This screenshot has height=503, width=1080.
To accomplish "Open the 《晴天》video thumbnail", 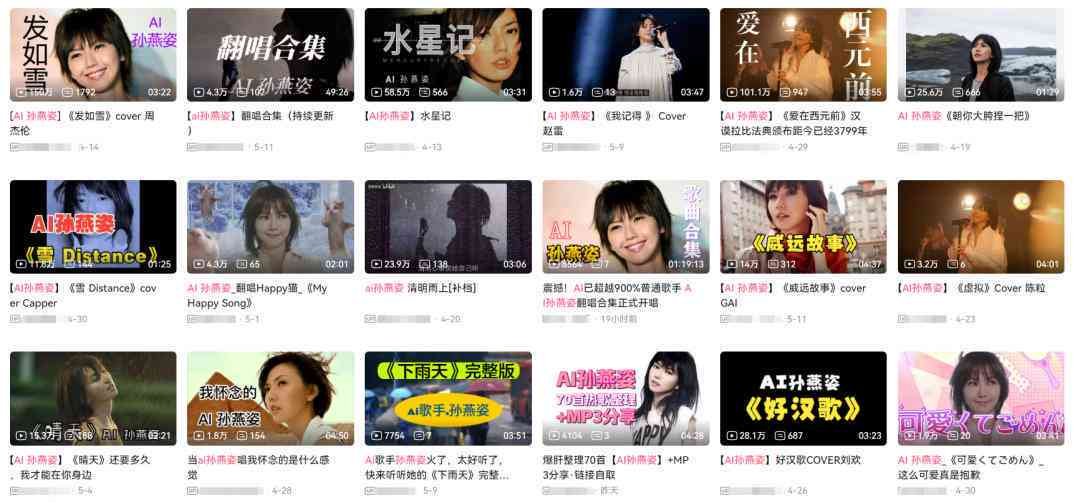I will pyautogui.click(x=93, y=397).
